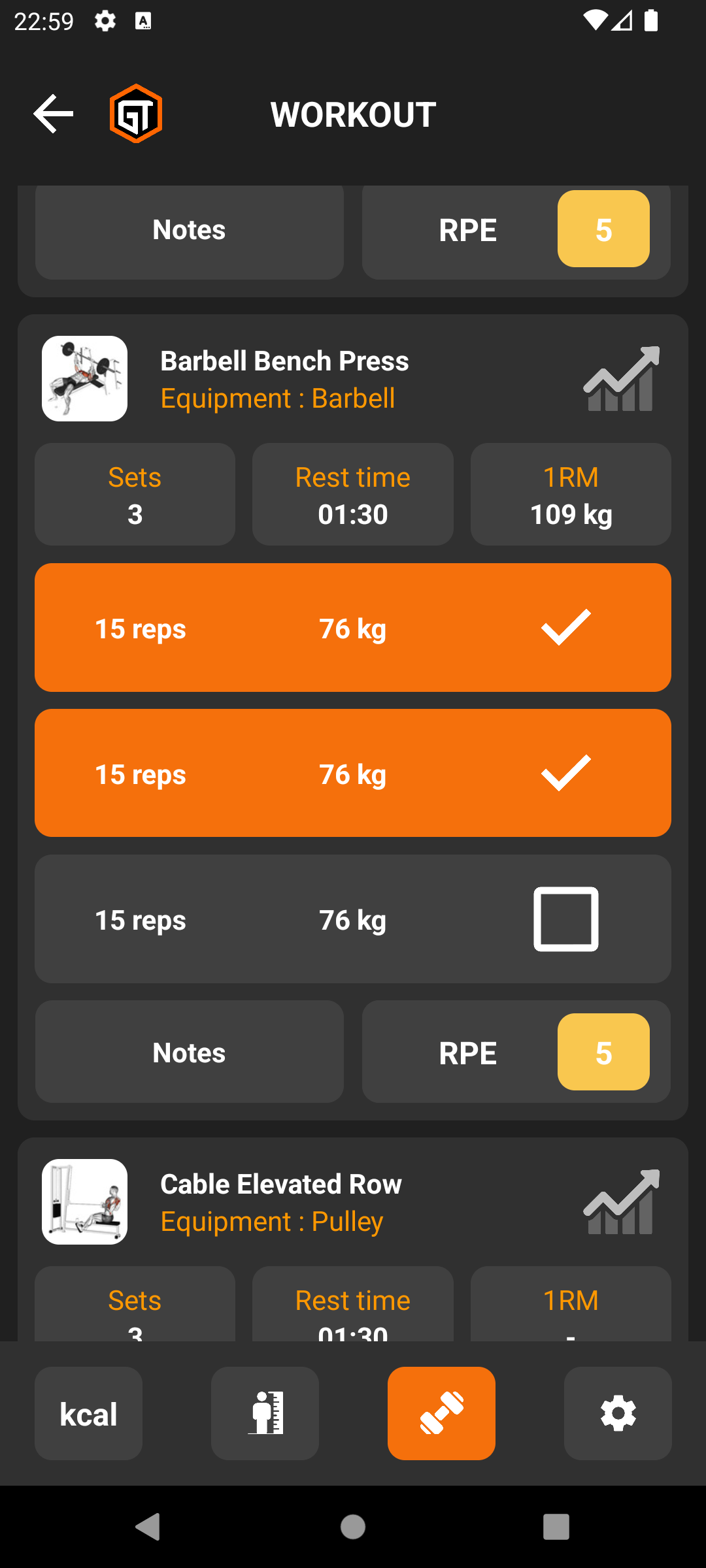The image size is (706, 1568).
Task: Open Cable Elevated Row exercise image
Action: coord(84,1202)
